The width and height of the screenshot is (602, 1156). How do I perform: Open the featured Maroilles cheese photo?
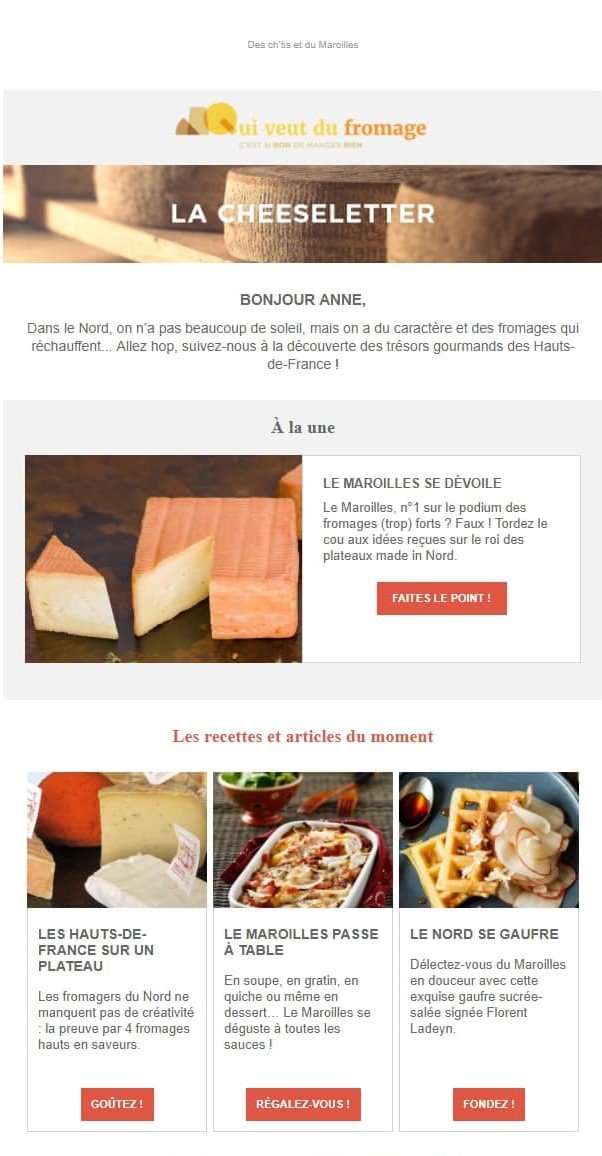point(164,559)
